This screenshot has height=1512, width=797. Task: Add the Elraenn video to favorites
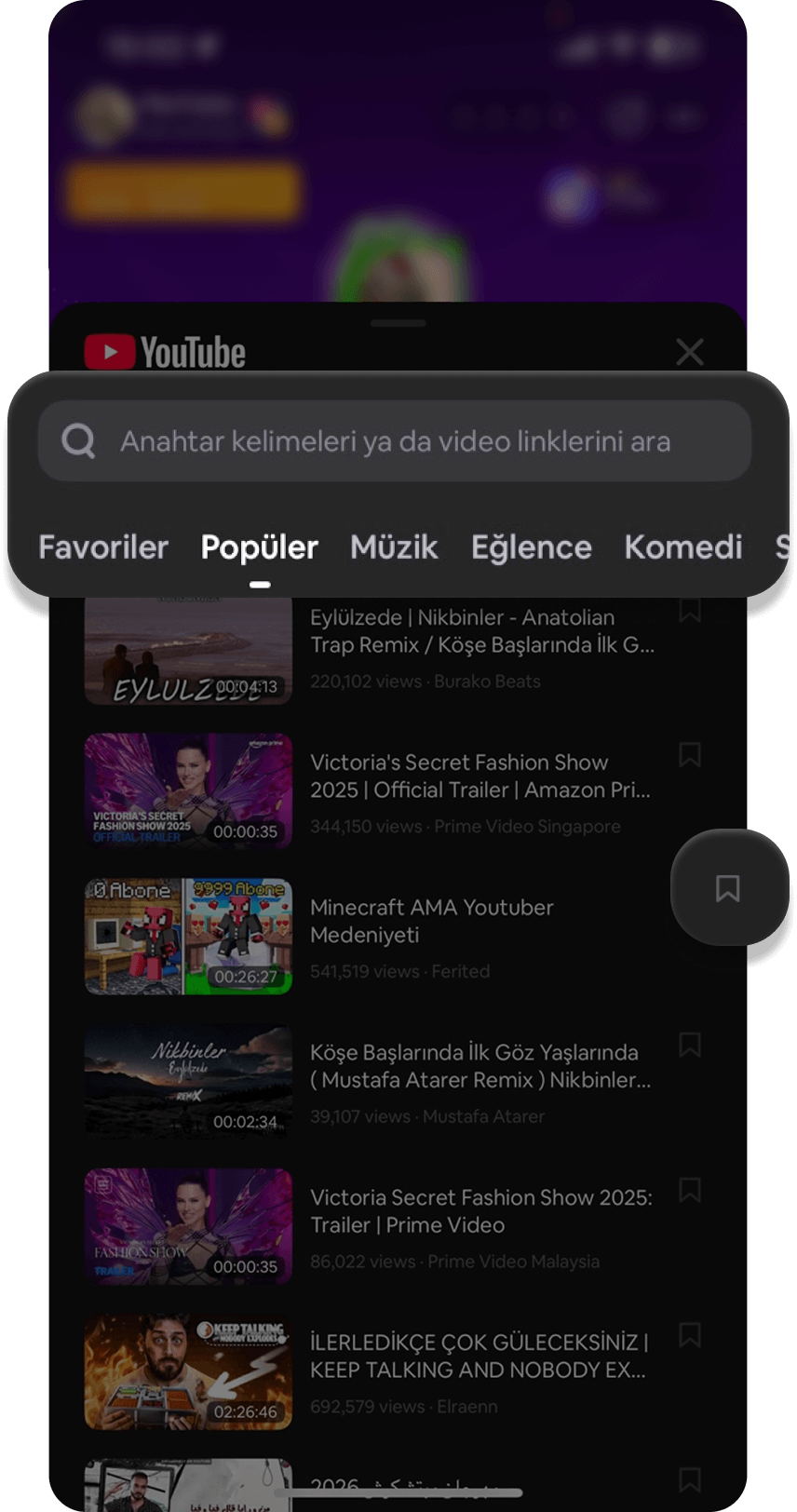pos(689,1335)
